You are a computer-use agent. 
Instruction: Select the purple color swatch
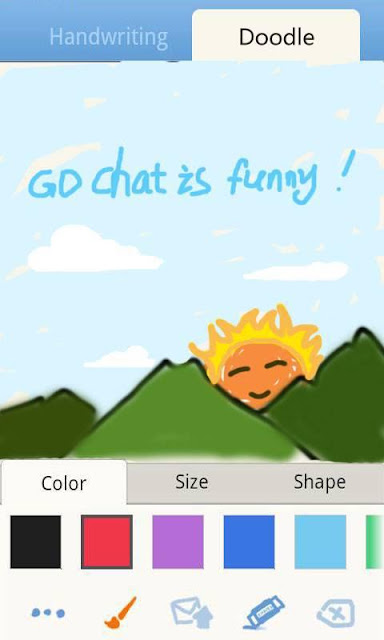[x=178, y=542]
